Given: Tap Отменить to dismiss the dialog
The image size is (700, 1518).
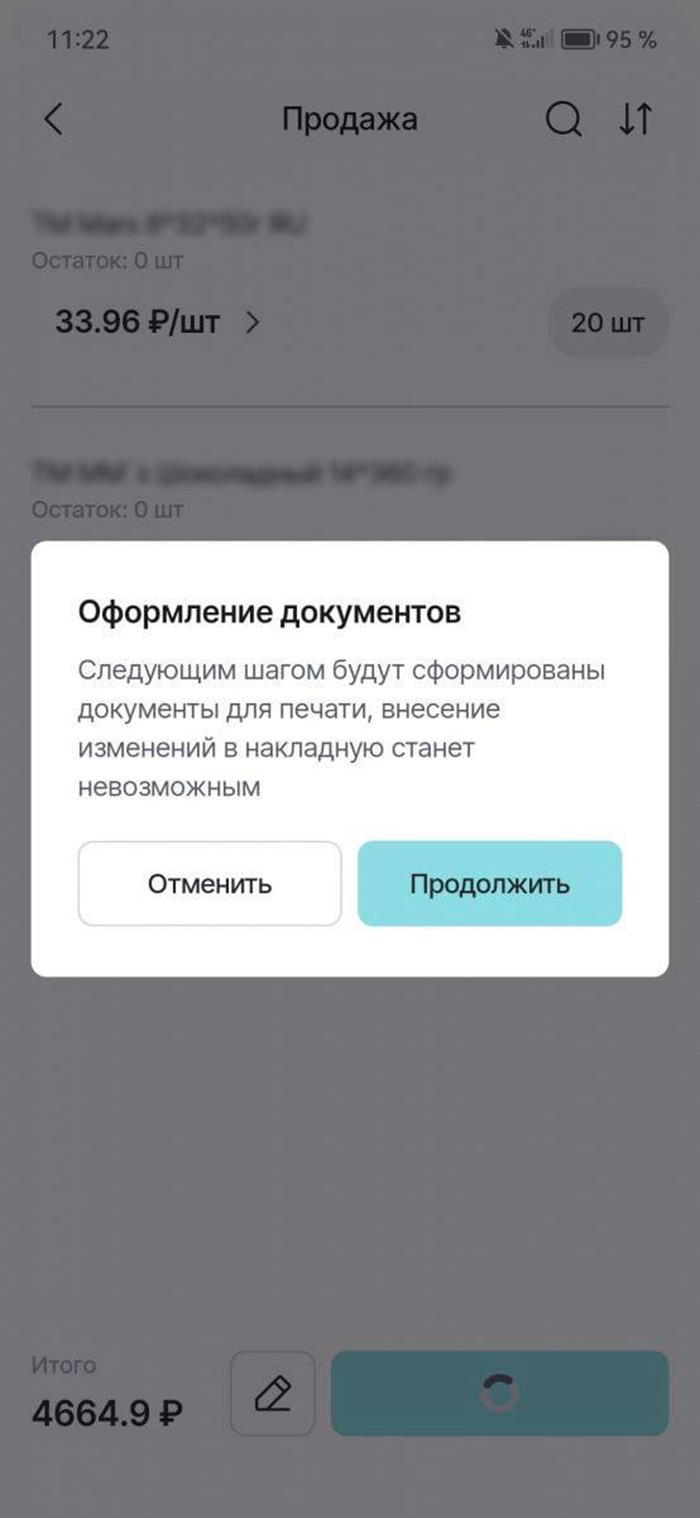Looking at the screenshot, I should pyautogui.click(x=210, y=884).
